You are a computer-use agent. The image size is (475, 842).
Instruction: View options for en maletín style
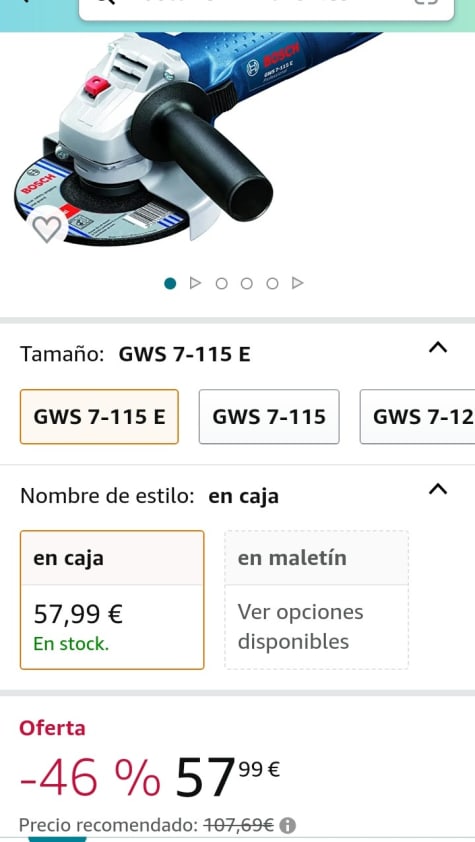click(x=317, y=600)
